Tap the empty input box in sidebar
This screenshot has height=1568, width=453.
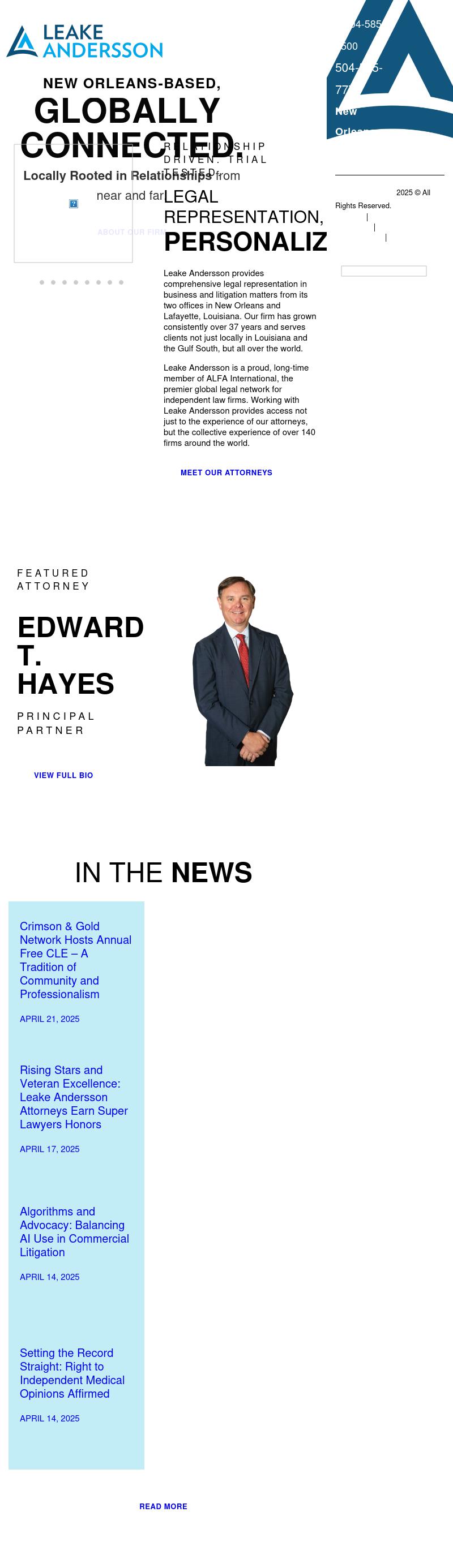(383, 271)
